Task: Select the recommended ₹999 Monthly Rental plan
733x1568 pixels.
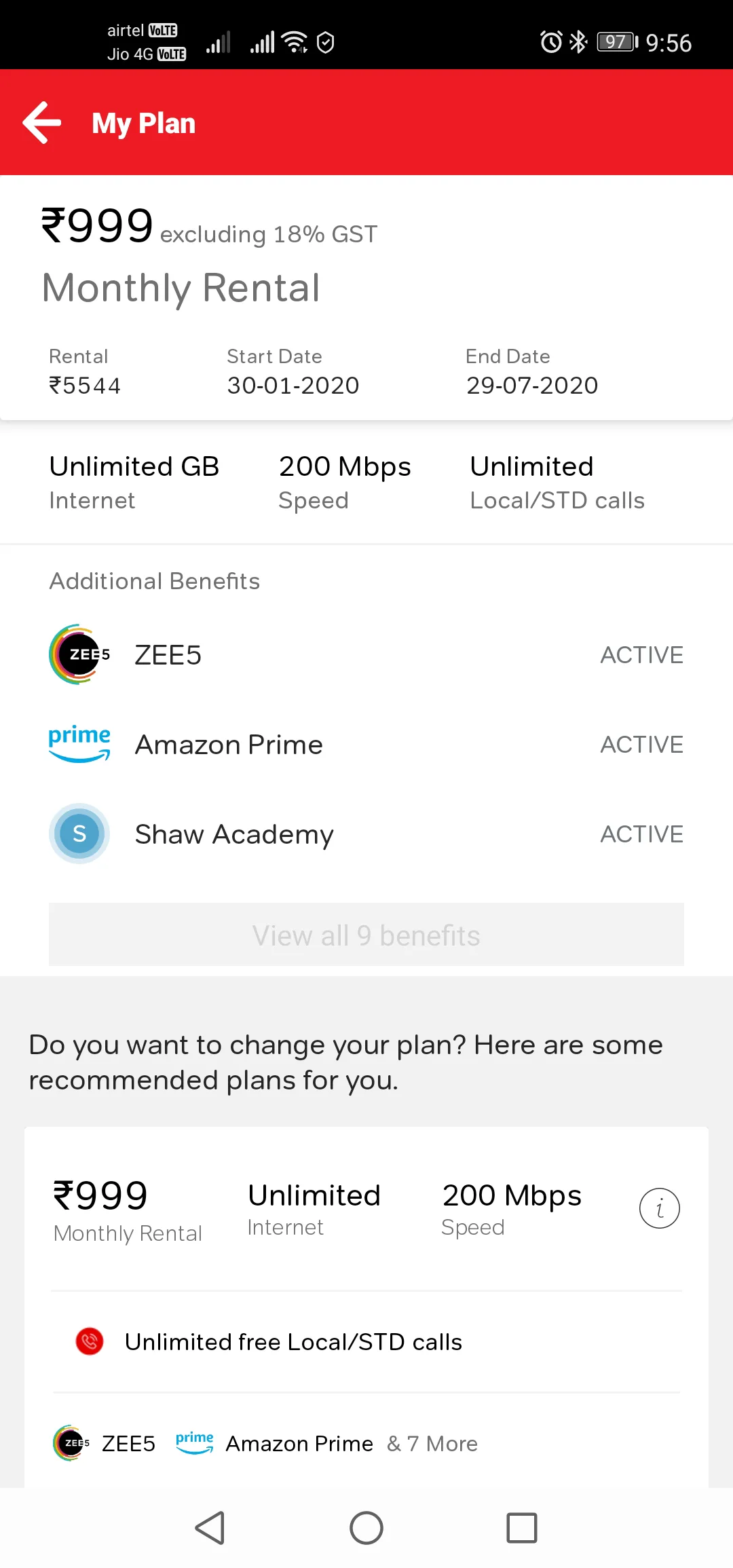Action: [128, 1210]
